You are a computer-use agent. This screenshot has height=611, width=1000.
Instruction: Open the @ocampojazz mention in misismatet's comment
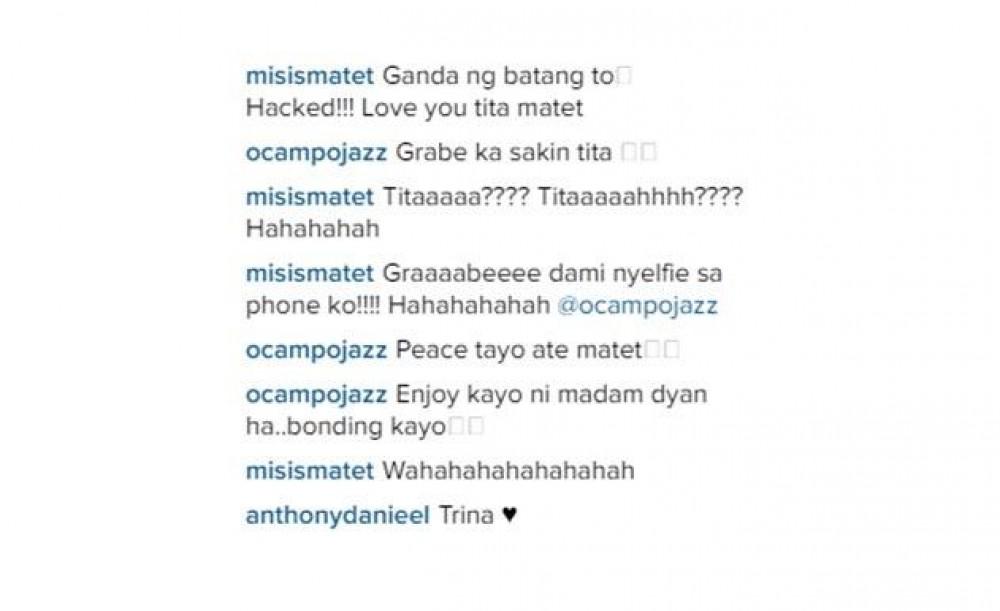[x=637, y=307]
